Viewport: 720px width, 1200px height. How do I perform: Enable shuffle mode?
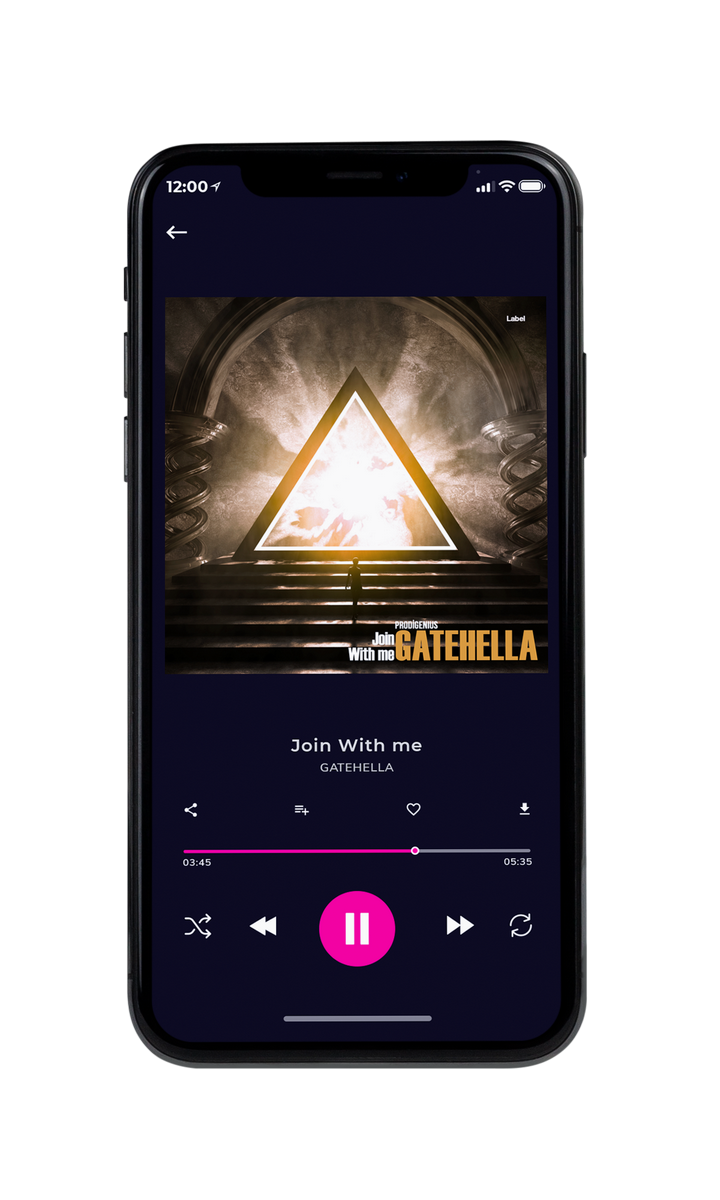click(x=198, y=927)
